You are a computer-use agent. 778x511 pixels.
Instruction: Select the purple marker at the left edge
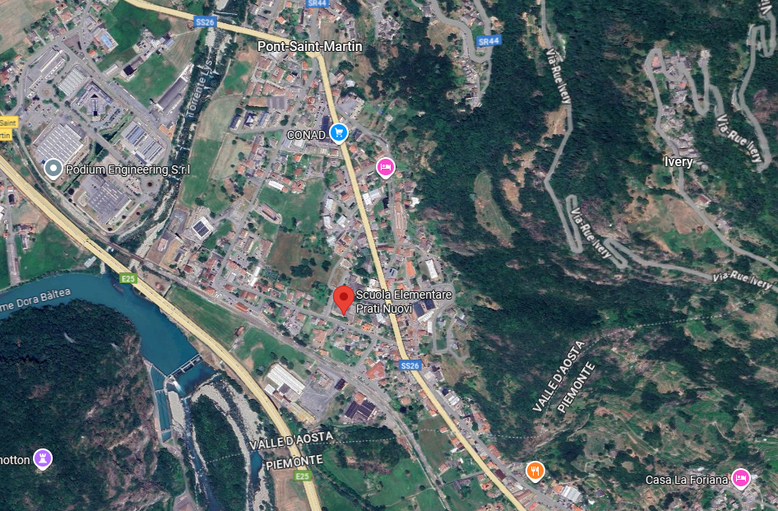click(42, 458)
